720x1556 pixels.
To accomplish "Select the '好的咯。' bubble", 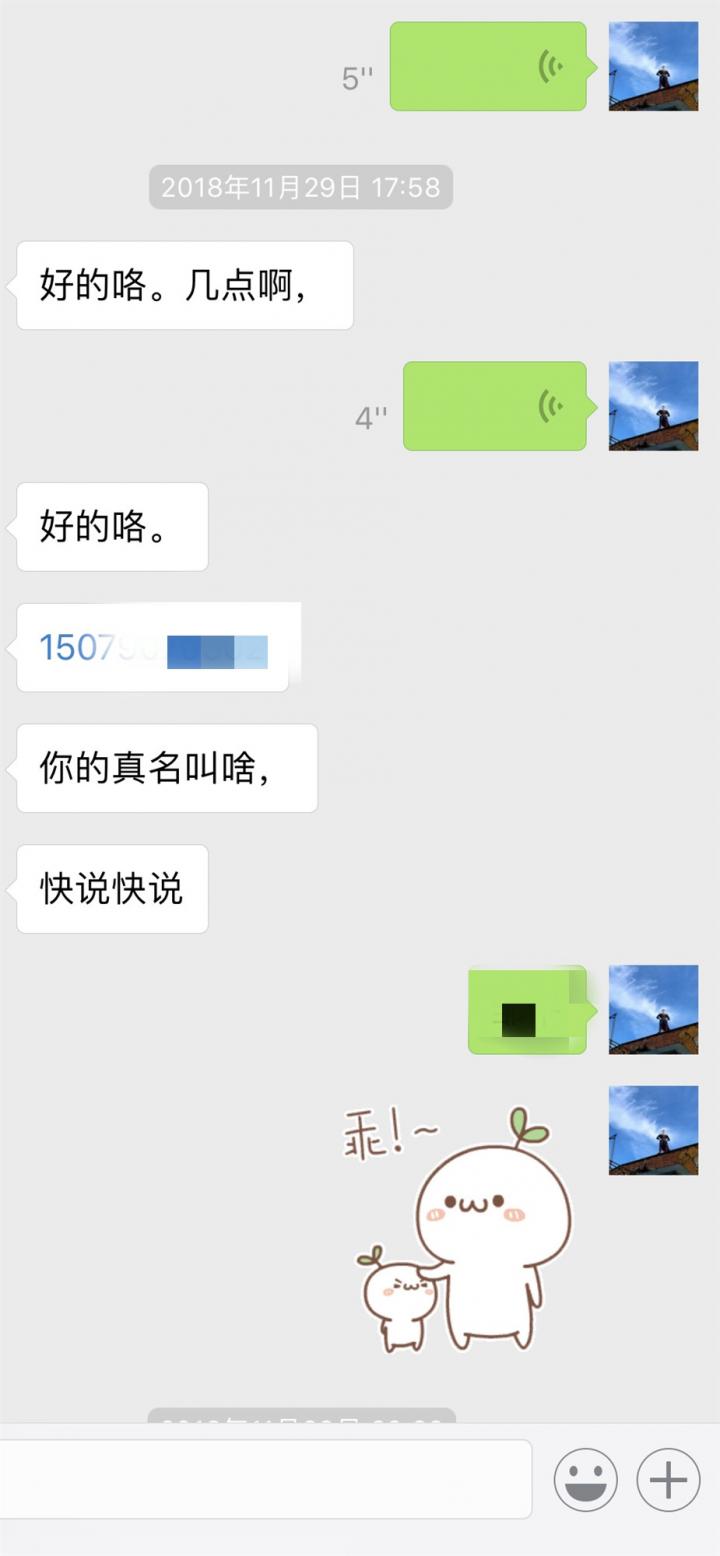I will click(x=111, y=527).
